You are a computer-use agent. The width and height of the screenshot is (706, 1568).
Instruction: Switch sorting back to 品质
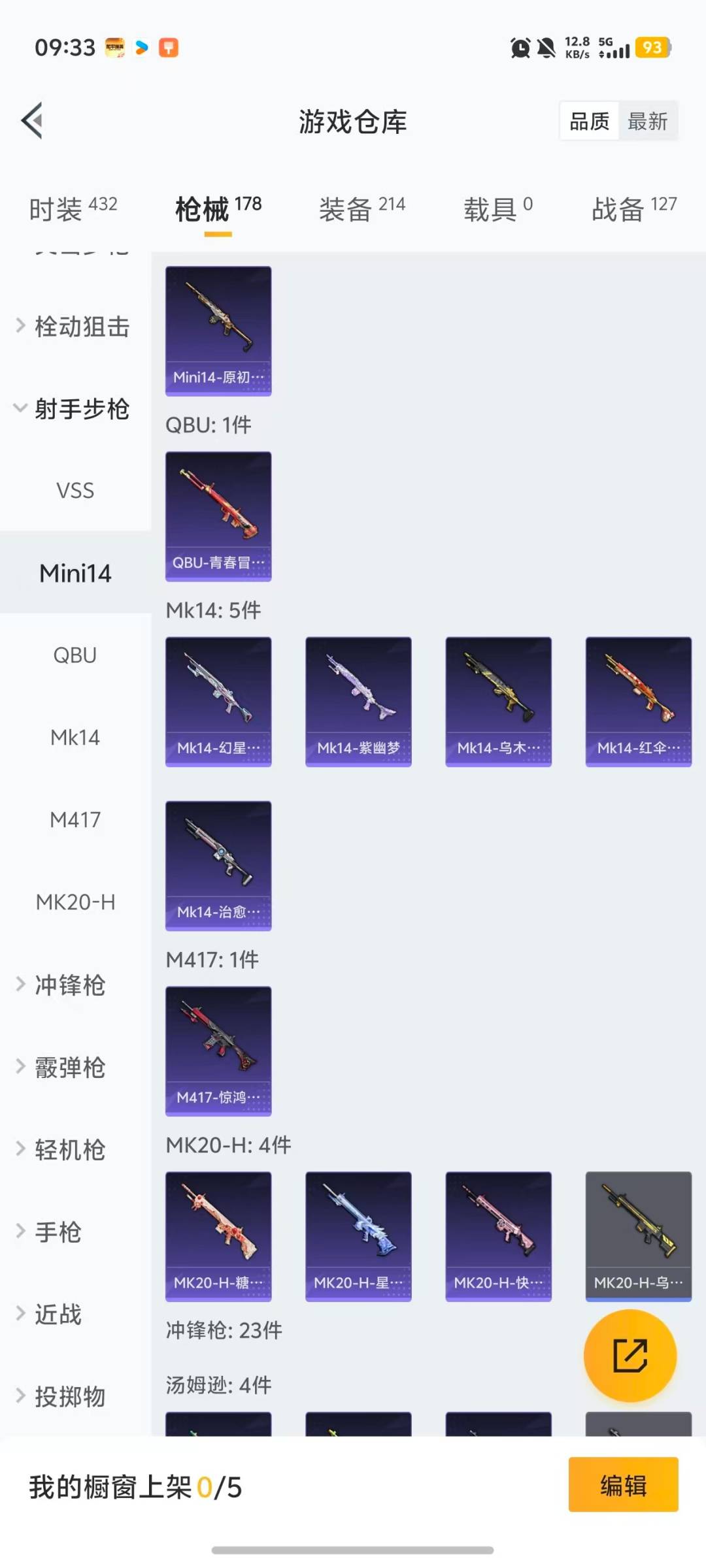(588, 121)
